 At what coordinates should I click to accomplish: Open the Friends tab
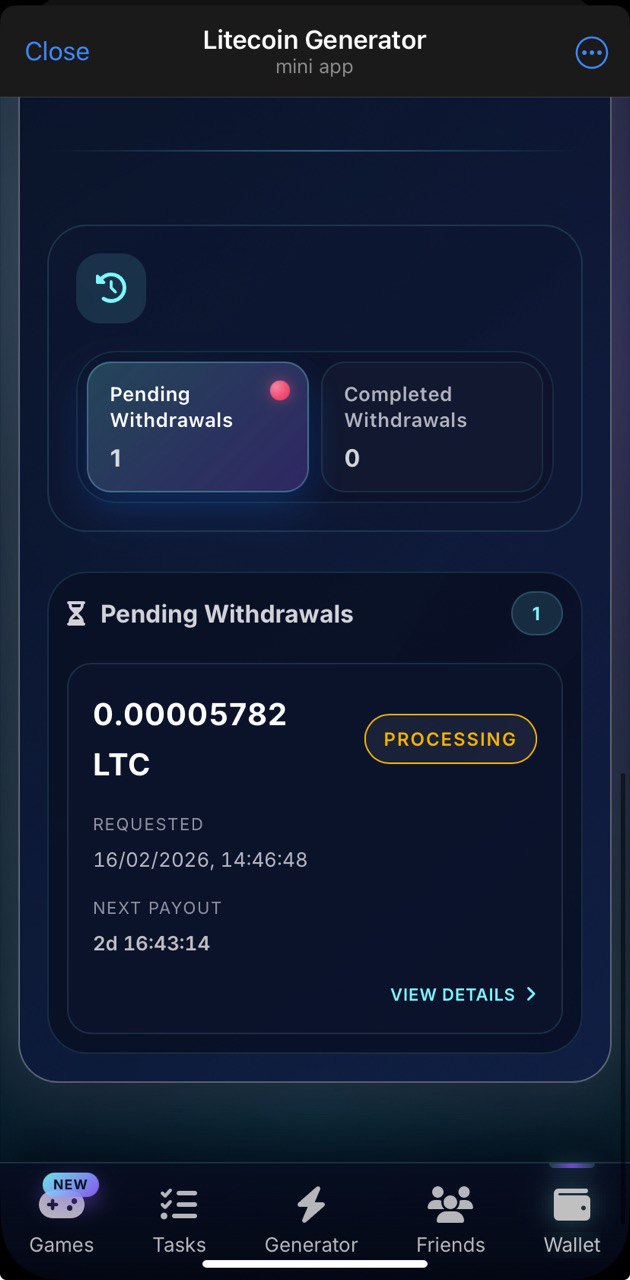click(x=450, y=1220)
